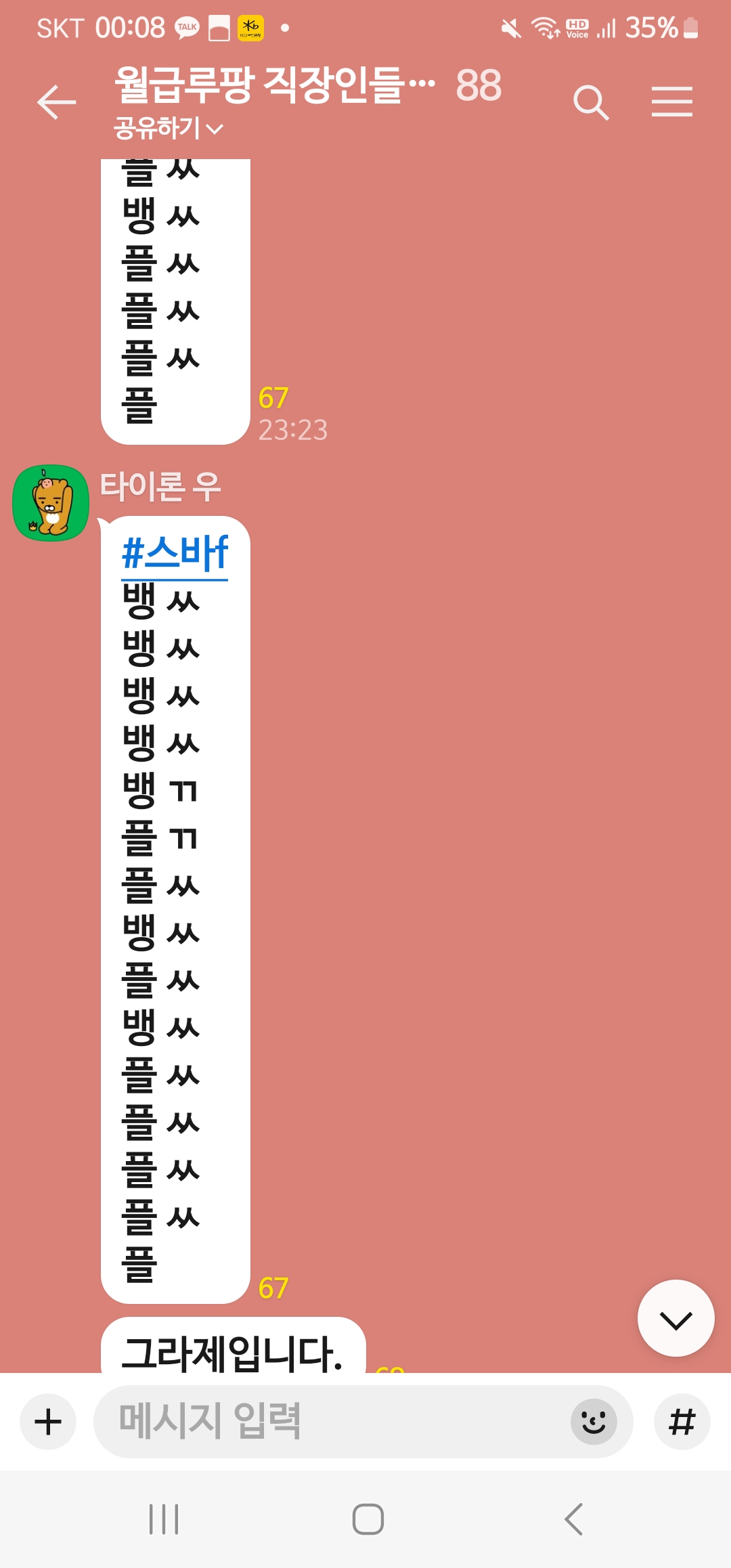Image resolution: width=731 pixels, height=1568 pixels.
Task: Open the recent apps view
Action: (x=164, y=1519)
